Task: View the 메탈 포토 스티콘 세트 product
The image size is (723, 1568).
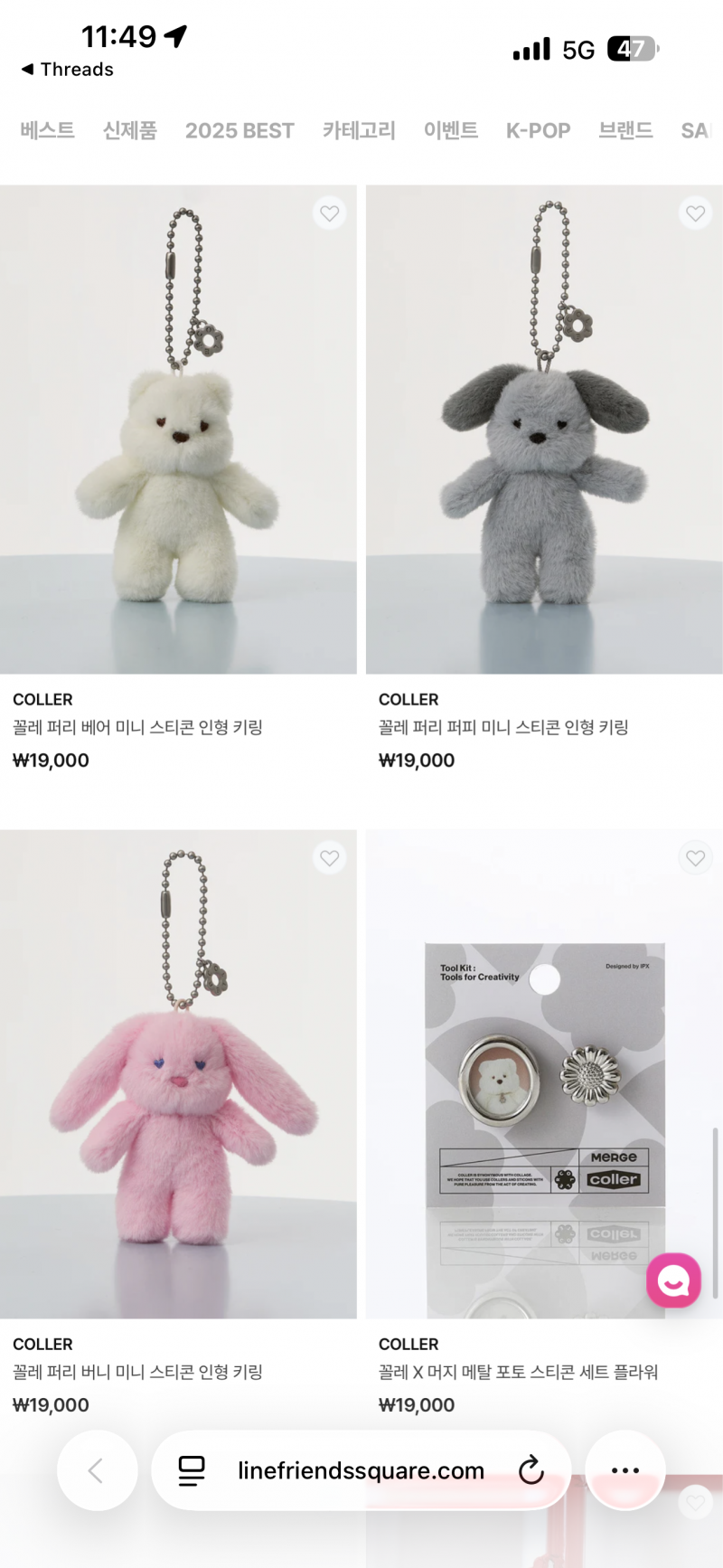Action: point(544,1074)
